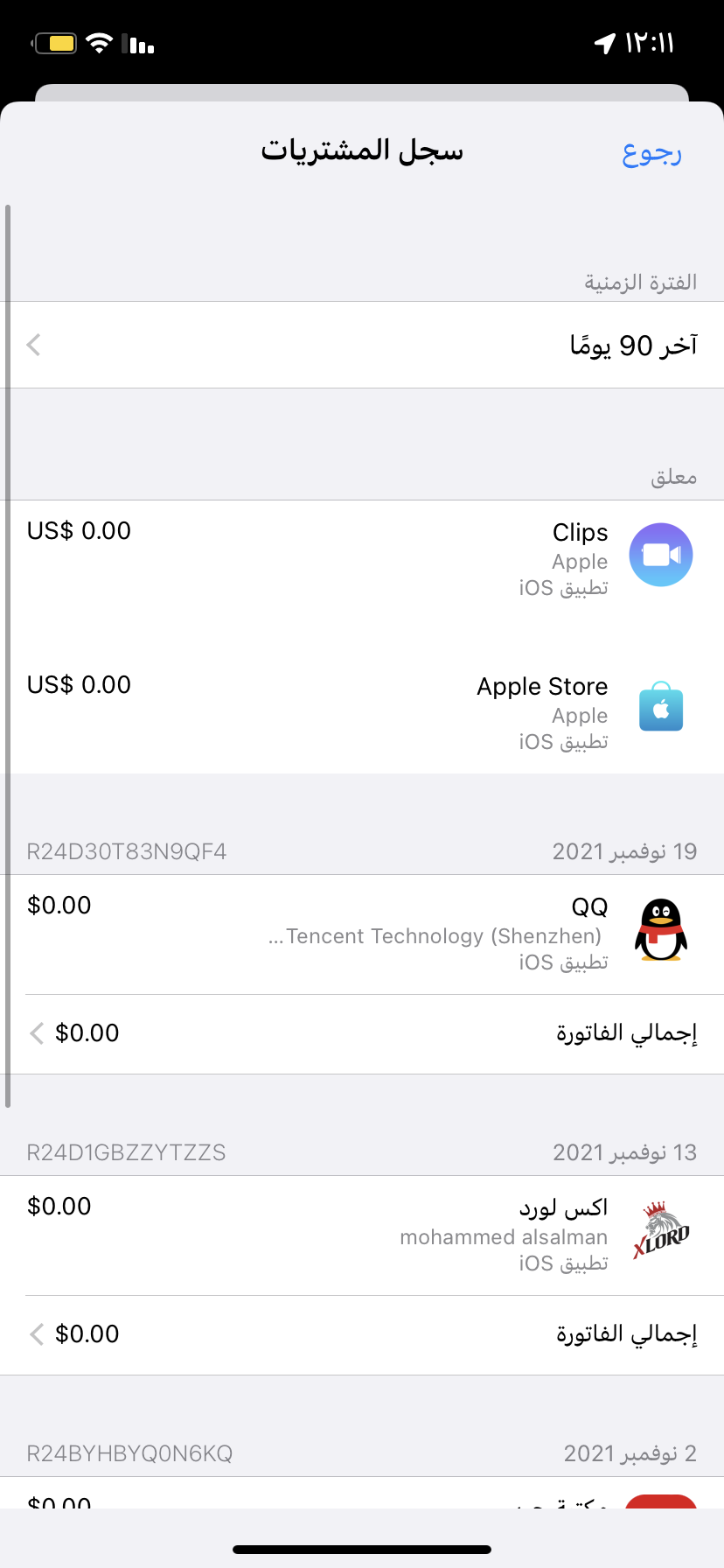The height and width of the screenshot is (1568, 724).
Task: Open the QQ purchase entry
Action: point(362,934)
